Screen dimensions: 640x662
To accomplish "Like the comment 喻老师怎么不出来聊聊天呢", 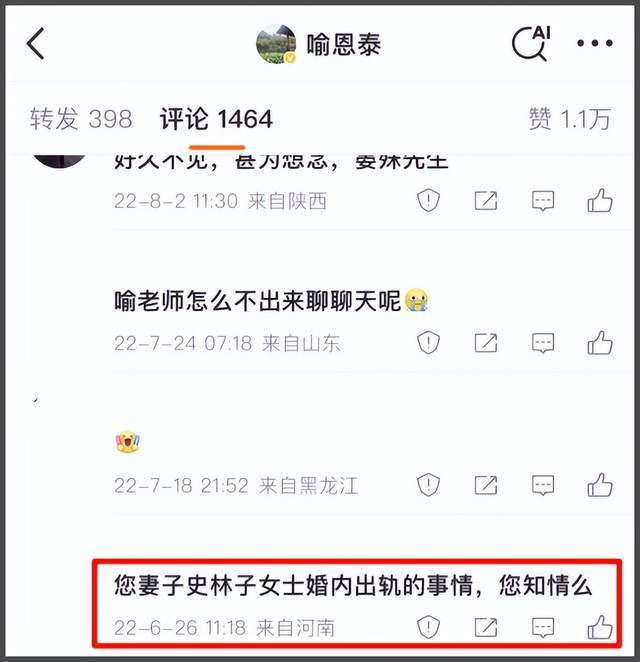I will (x=600, y=343).
